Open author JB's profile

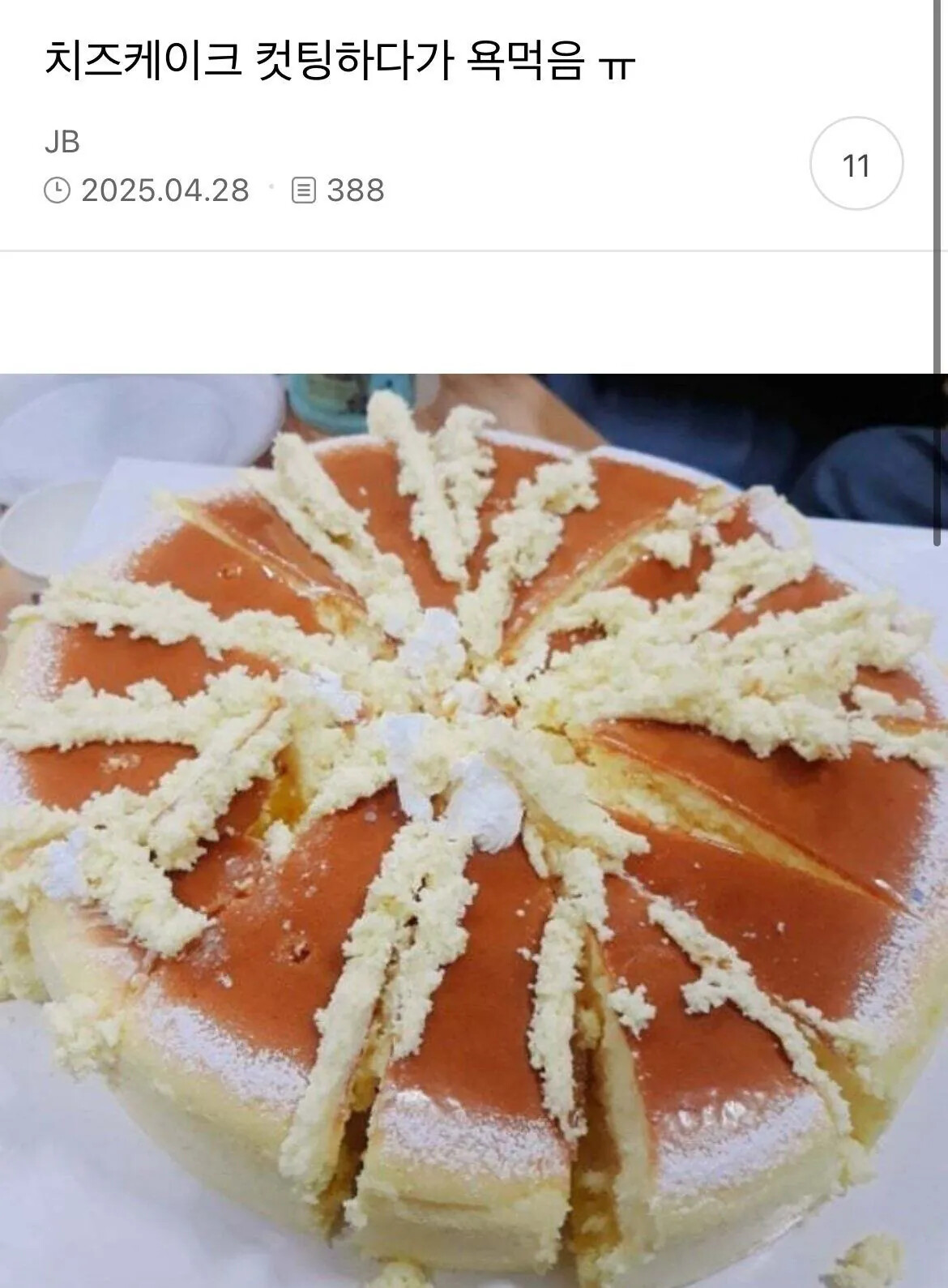[62, 142]
